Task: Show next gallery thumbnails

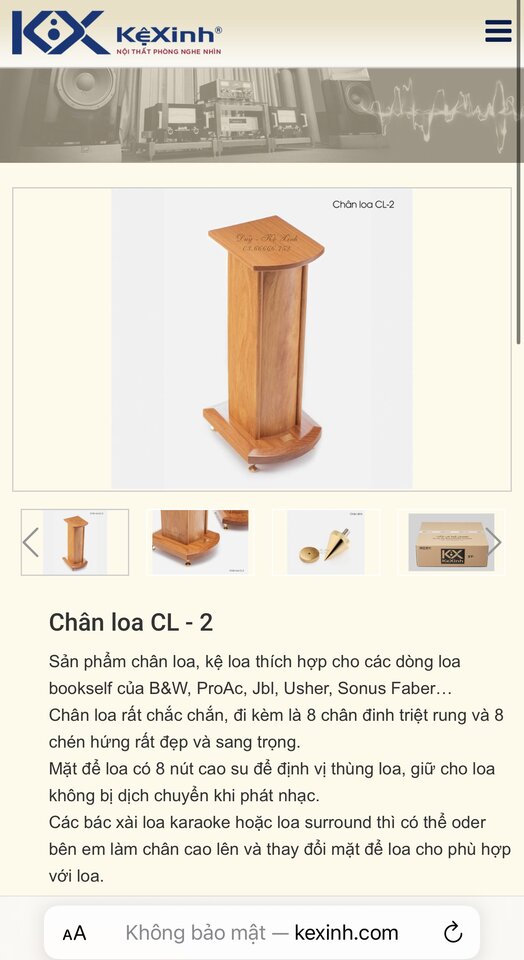Action: 494,542
